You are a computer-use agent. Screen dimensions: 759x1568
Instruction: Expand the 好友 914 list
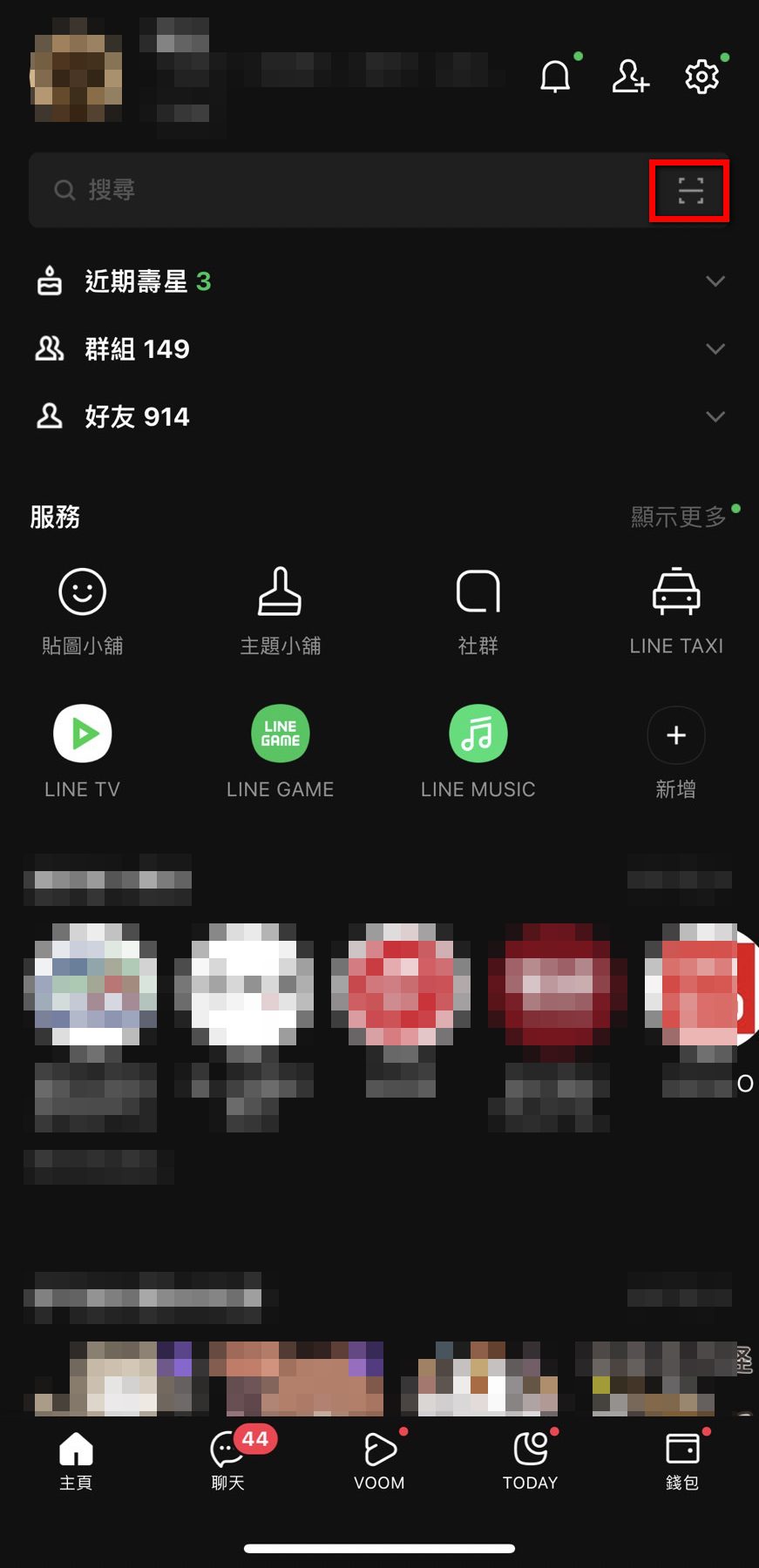[x=379, y=416]
